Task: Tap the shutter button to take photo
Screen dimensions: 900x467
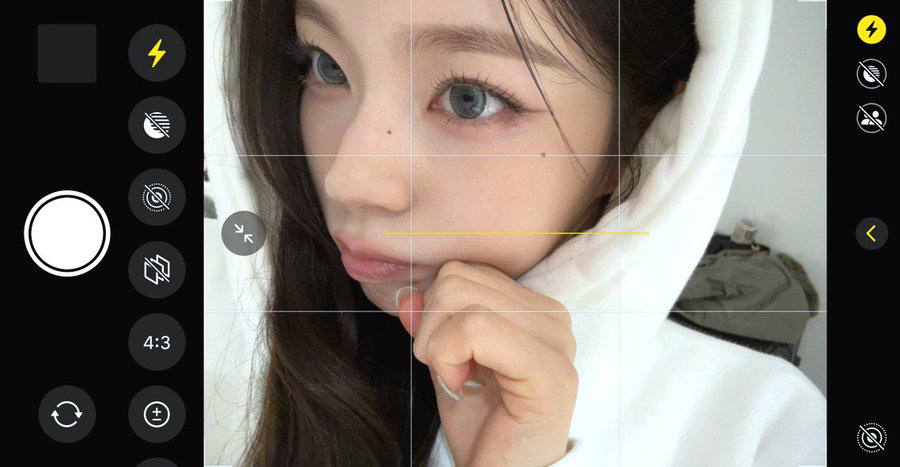Action: tap(67, 232)
